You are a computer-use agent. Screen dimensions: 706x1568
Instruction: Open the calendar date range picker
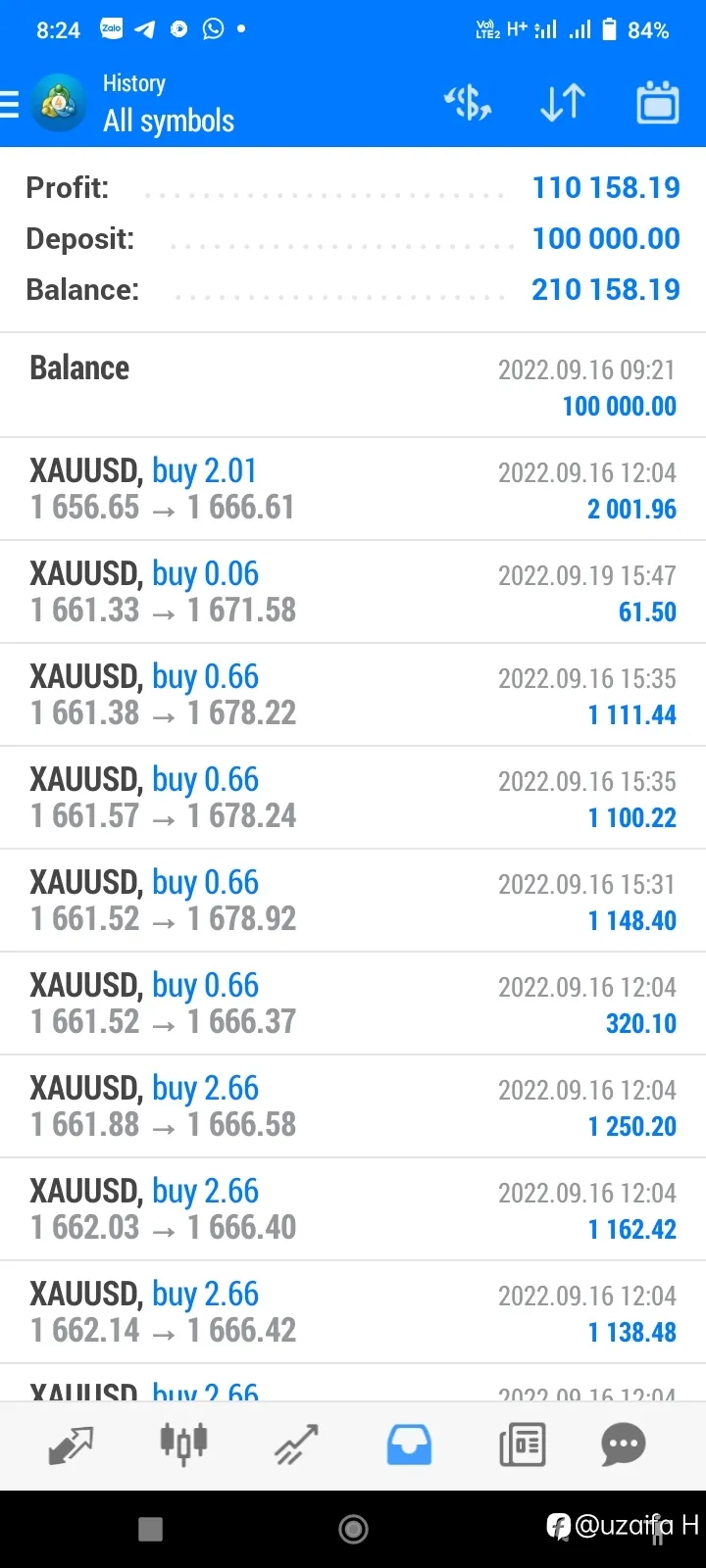tap(657, 102)
